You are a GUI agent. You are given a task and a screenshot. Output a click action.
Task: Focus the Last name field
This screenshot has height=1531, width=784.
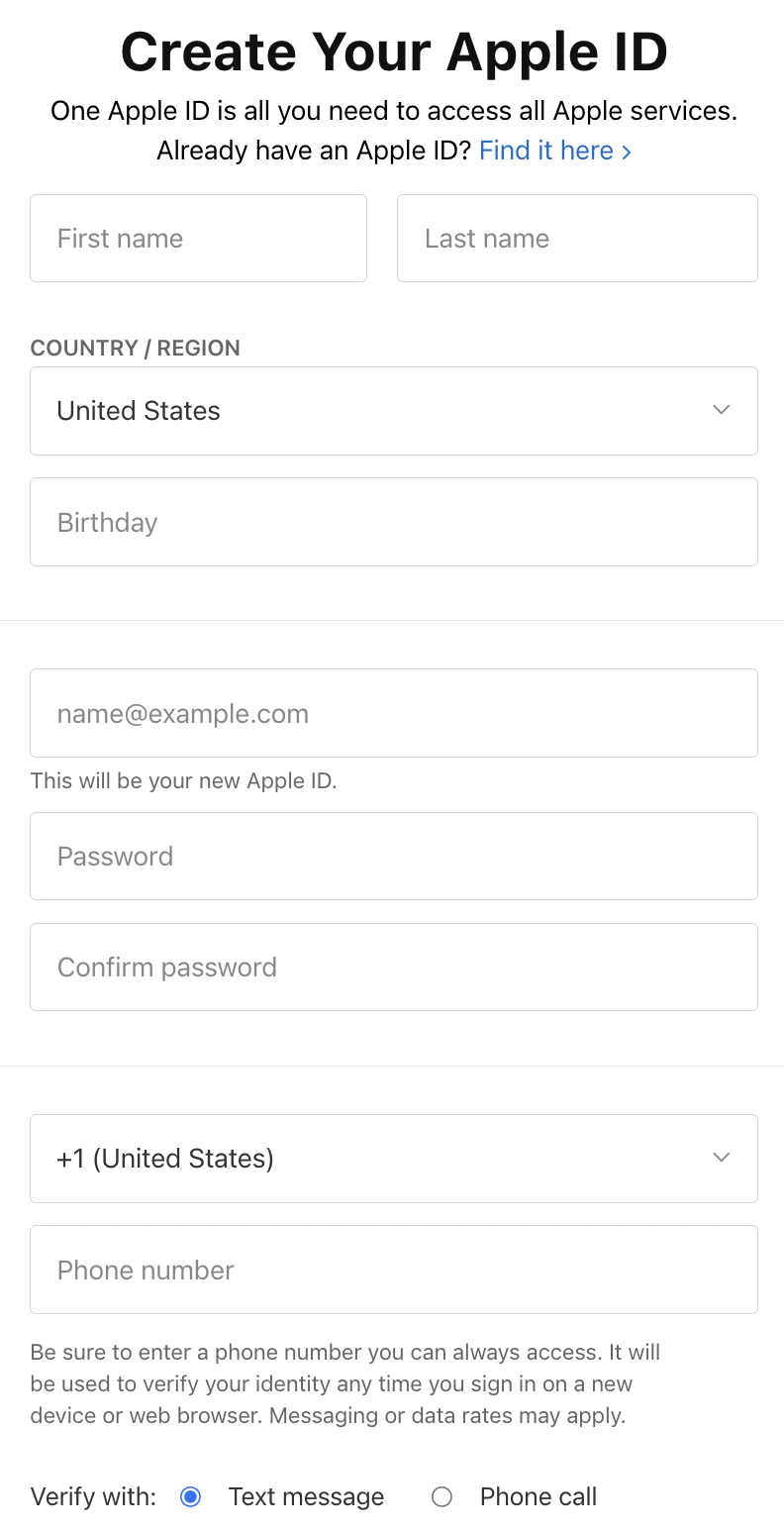point(577,238)
